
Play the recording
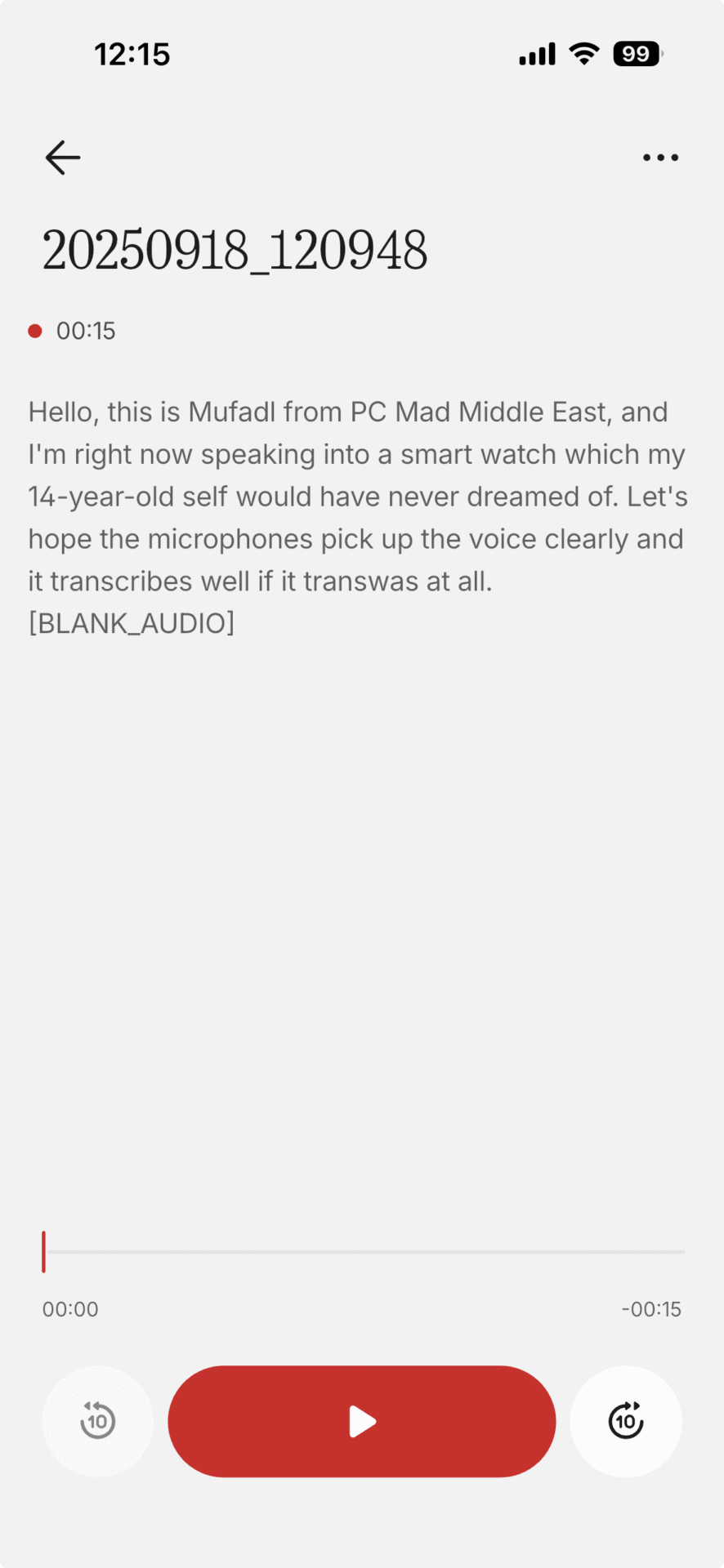(362, 1422)
